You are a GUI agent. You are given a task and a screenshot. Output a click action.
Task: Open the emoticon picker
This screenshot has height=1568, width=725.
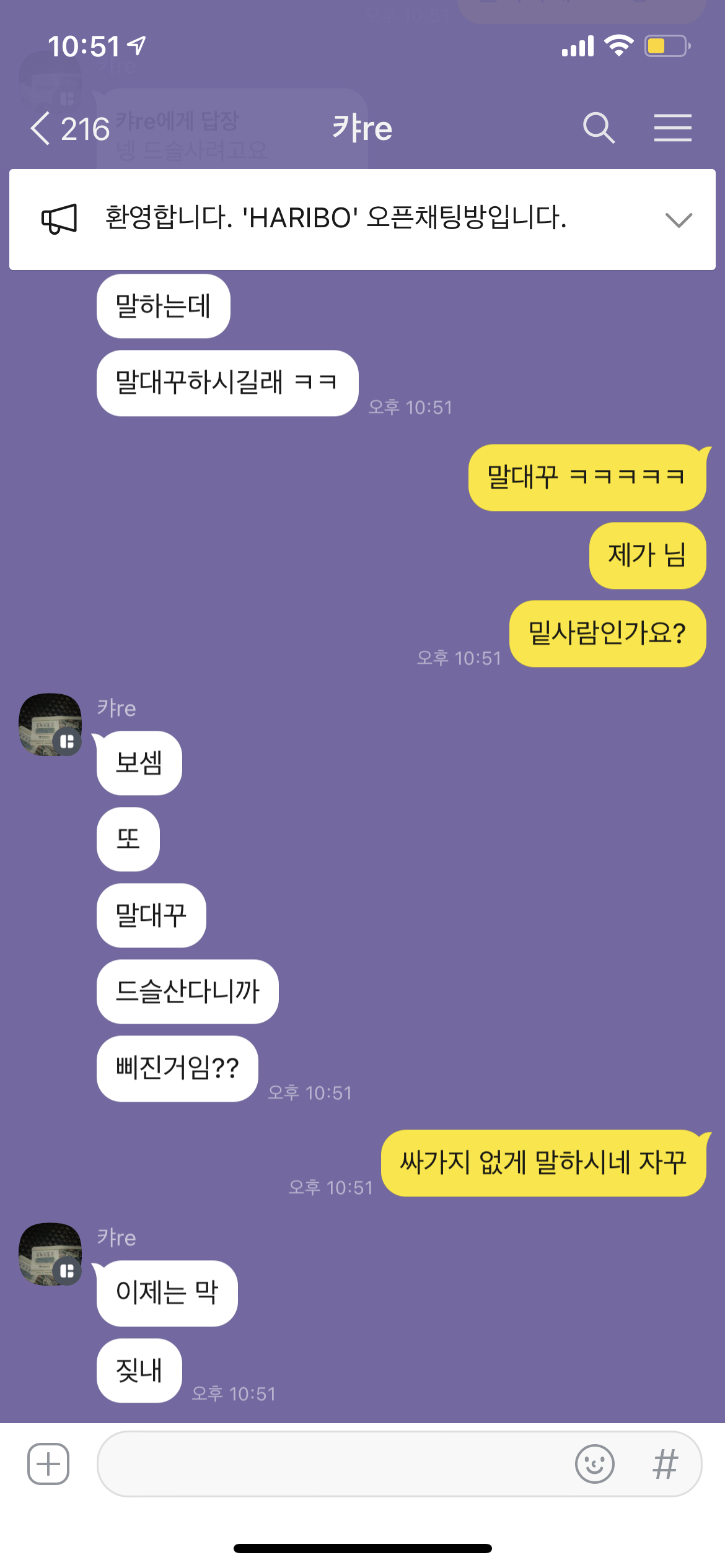click(x=594, y=1464)
